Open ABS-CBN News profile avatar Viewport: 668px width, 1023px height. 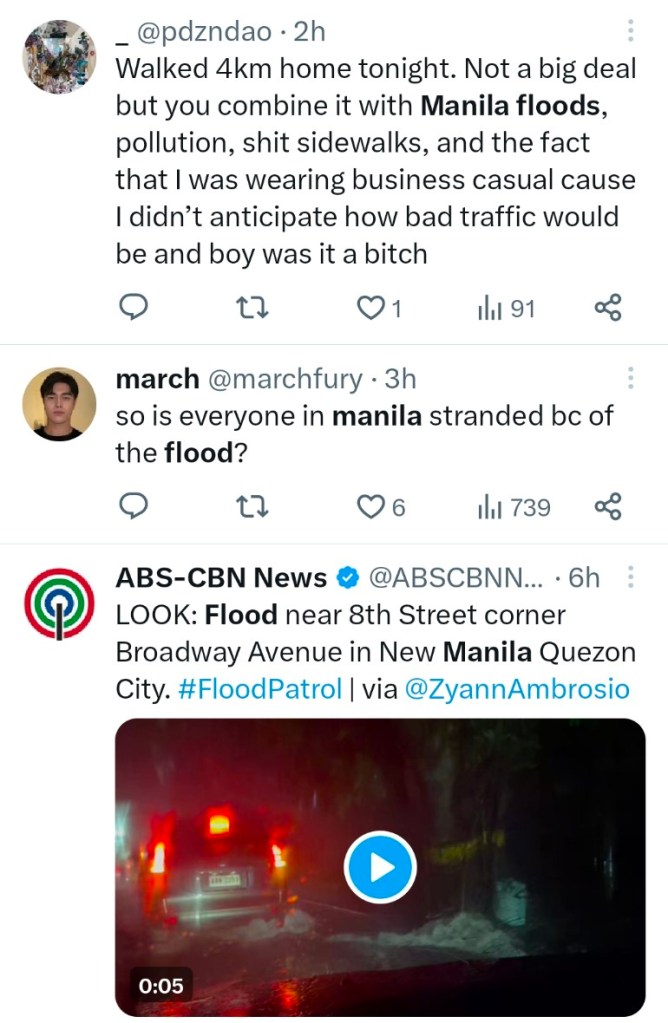[x=59, y=604]
